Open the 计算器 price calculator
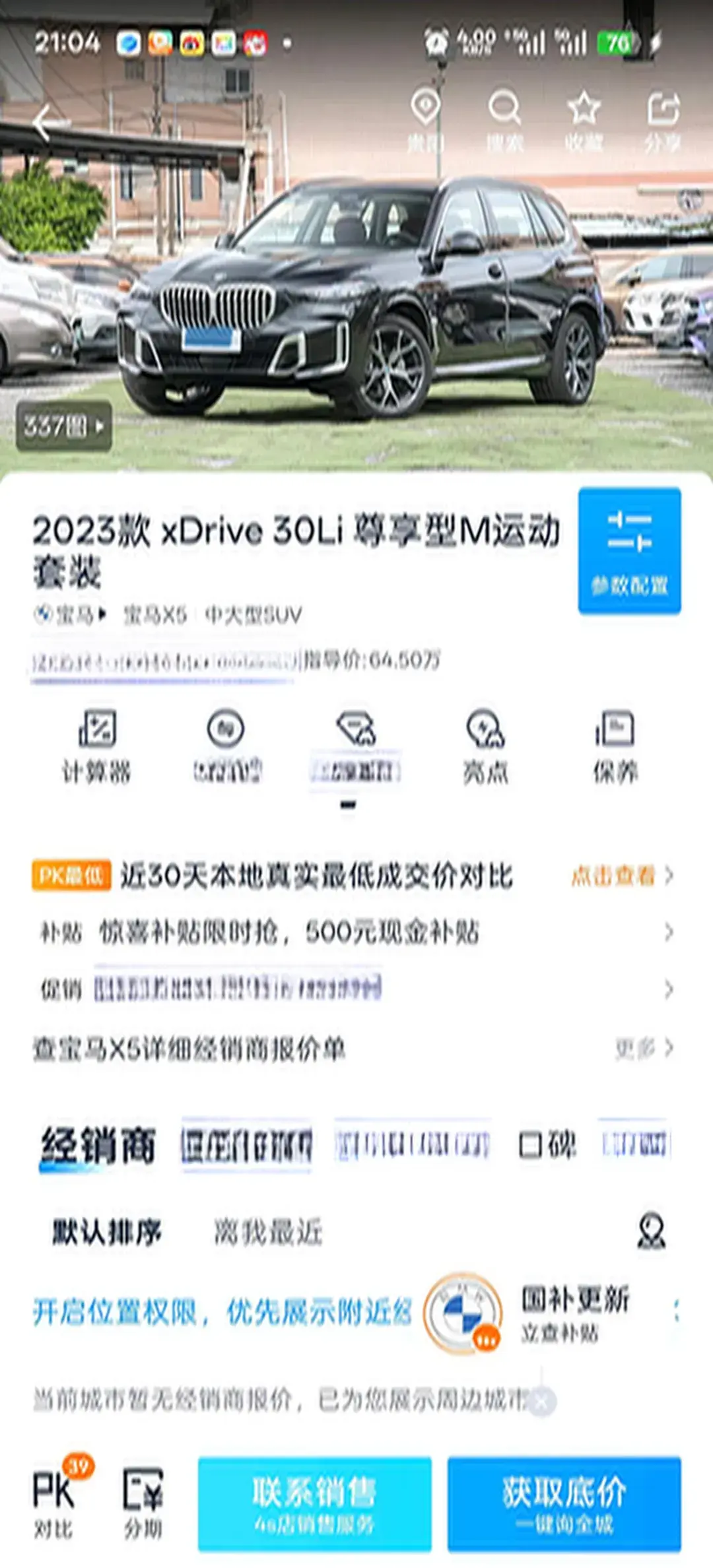 pyautogui.click(x=96, y=746)
